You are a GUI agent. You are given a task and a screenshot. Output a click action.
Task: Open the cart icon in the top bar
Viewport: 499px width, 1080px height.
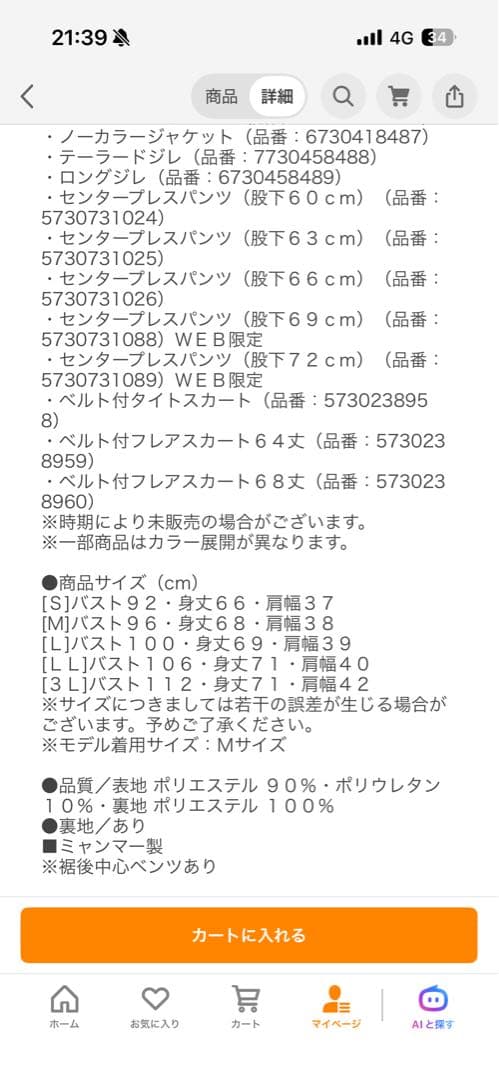tap(399, 96)
